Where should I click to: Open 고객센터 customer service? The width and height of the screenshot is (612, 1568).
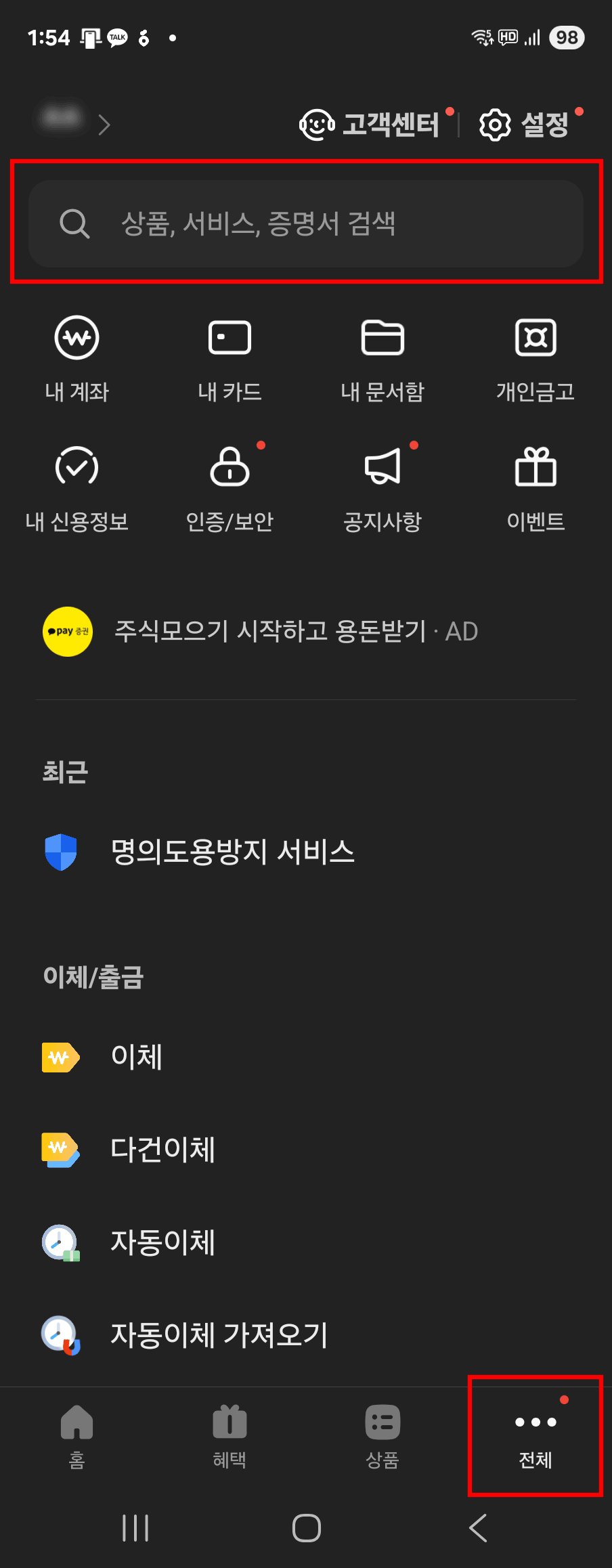point(373,125)
